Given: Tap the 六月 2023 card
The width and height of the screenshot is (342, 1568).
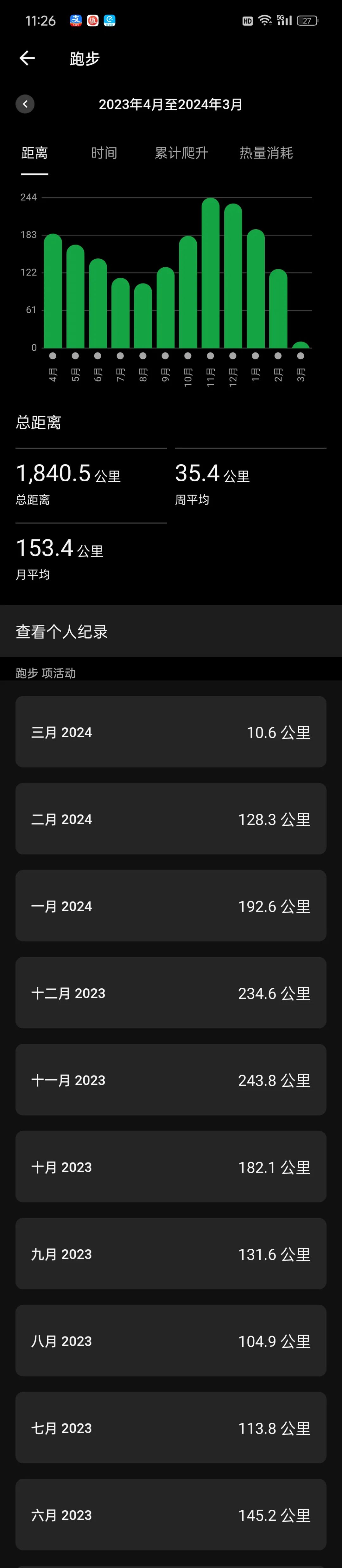Looking at the screenshot, I should 171,1515.
